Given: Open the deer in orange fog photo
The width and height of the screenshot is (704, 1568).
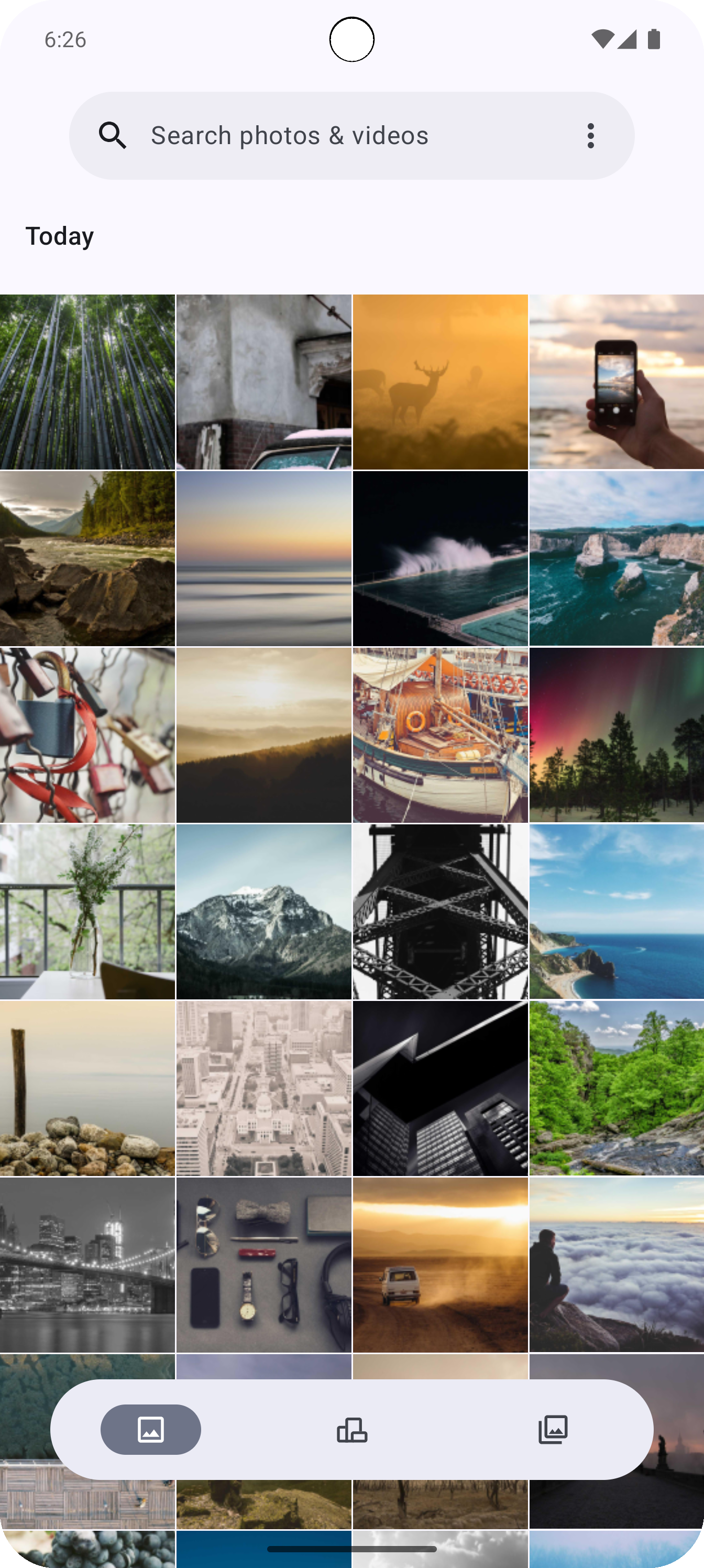Looking at the screenshot, I should pyautogui.click(x=440, y=382).
